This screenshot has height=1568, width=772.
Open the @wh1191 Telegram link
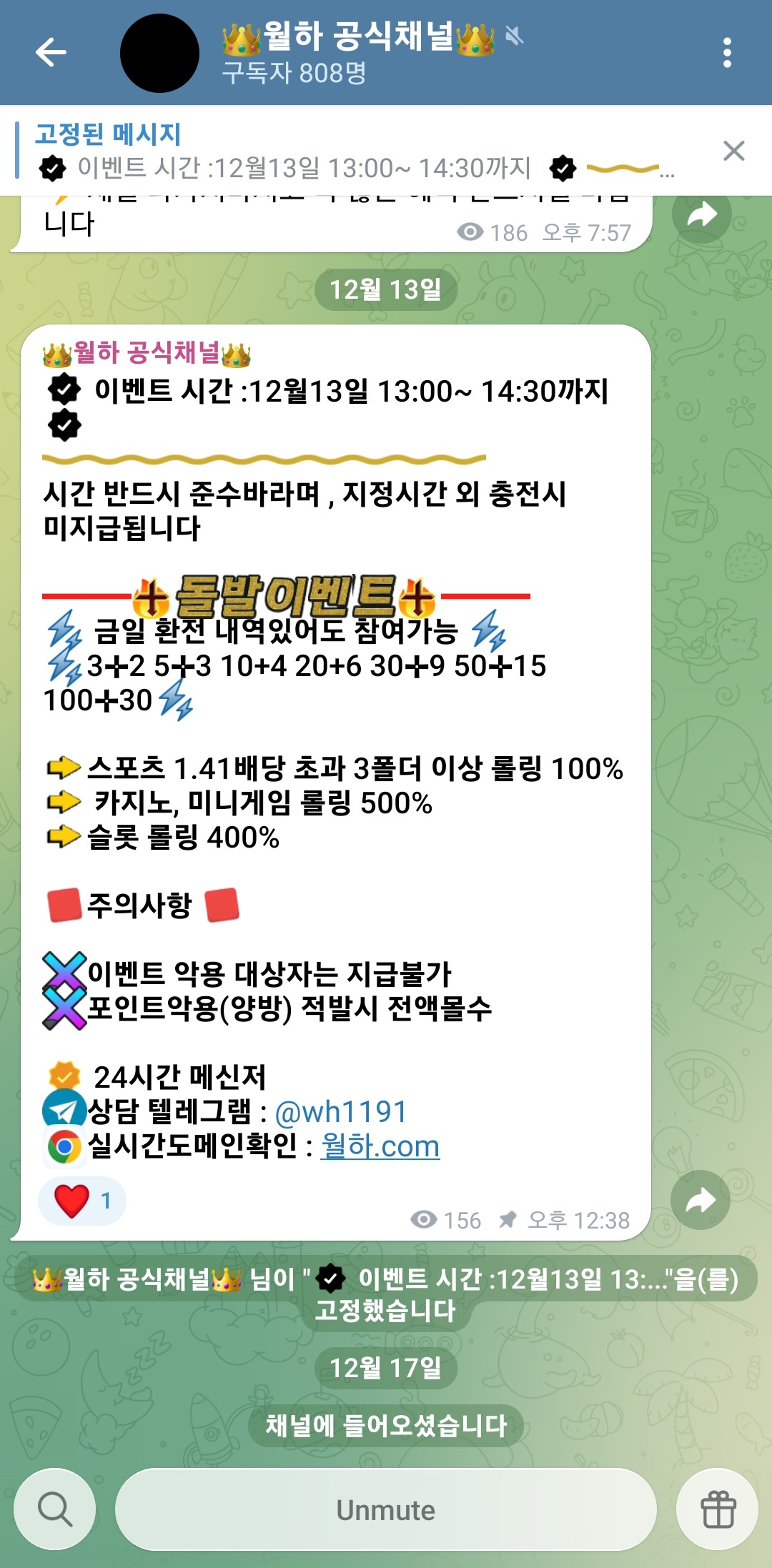[x=340, y=1112]
